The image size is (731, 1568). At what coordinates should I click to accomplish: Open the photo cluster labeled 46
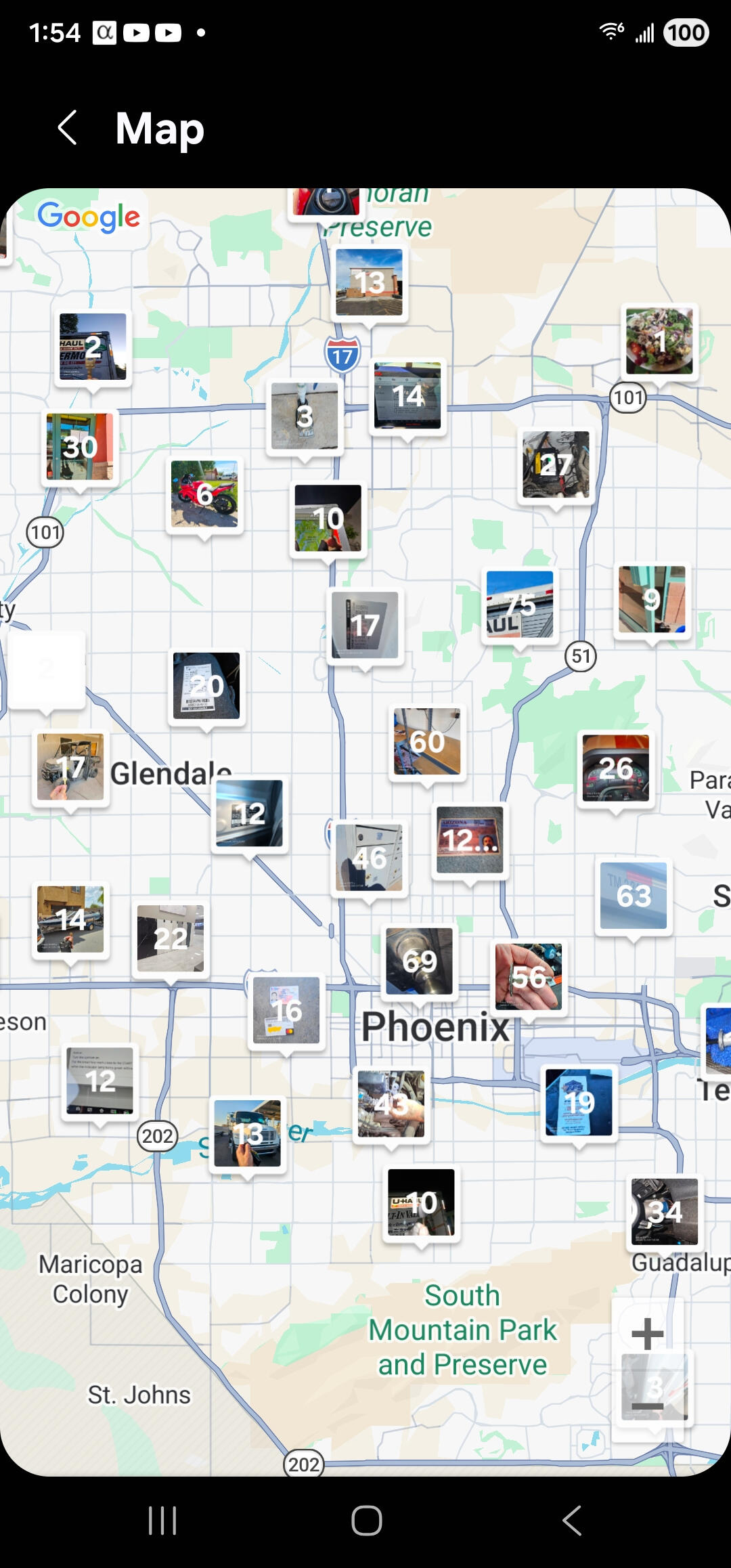(x=369, y=858)
